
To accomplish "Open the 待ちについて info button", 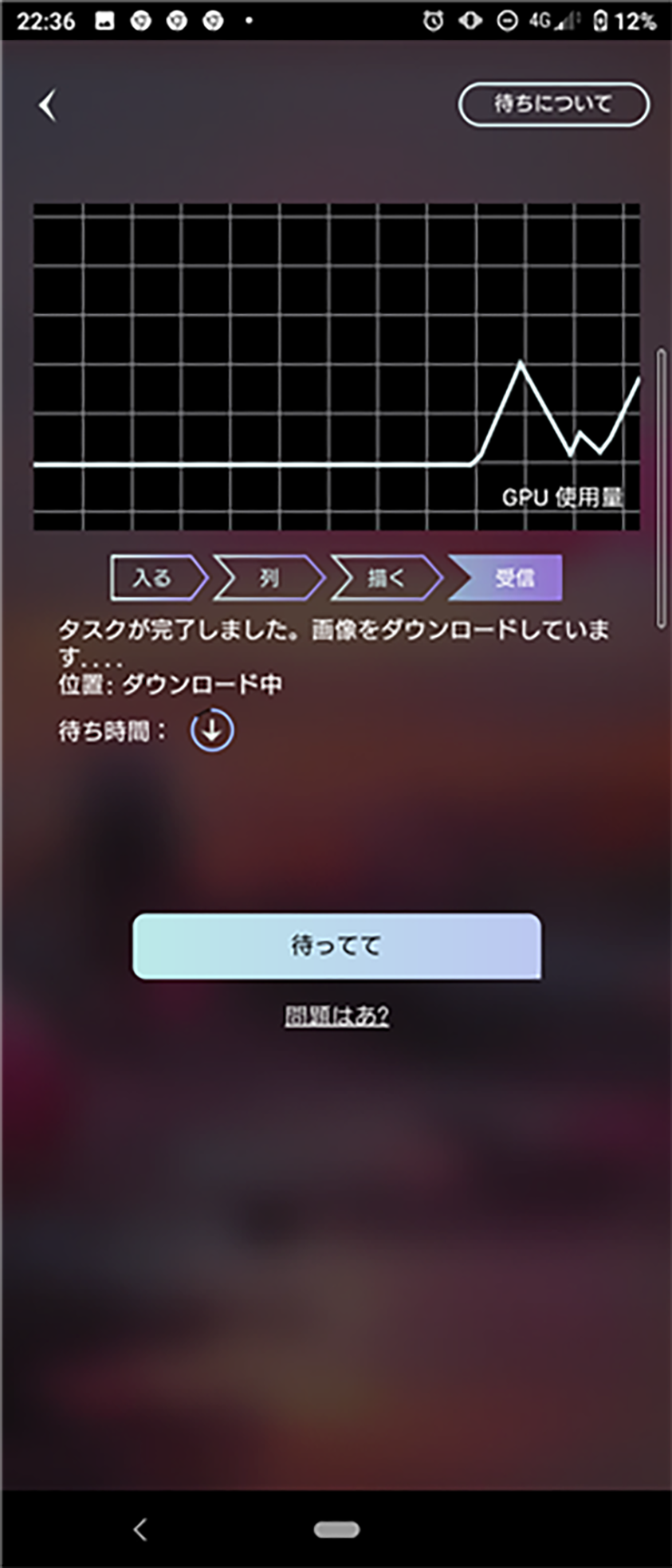I will pos(553,104).
